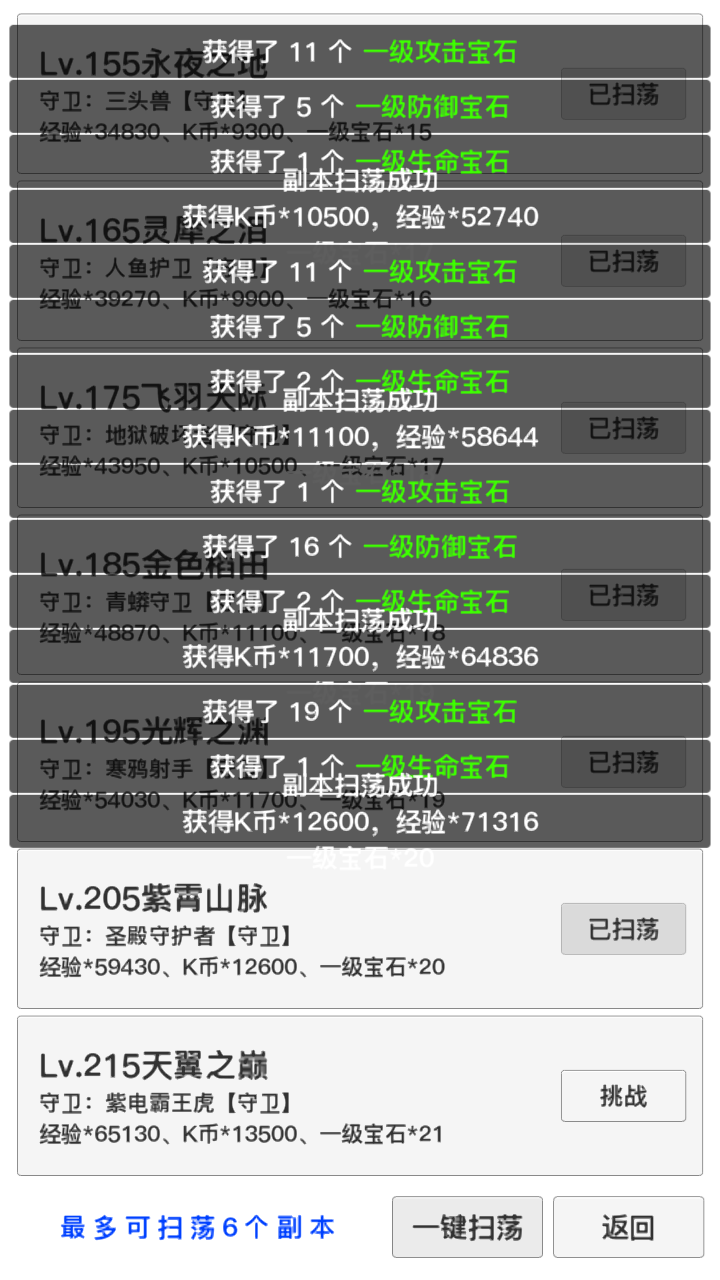Tap 已扫荡 next to Lv.185金色稻田

pyautogui.click(x=623, y=596)
